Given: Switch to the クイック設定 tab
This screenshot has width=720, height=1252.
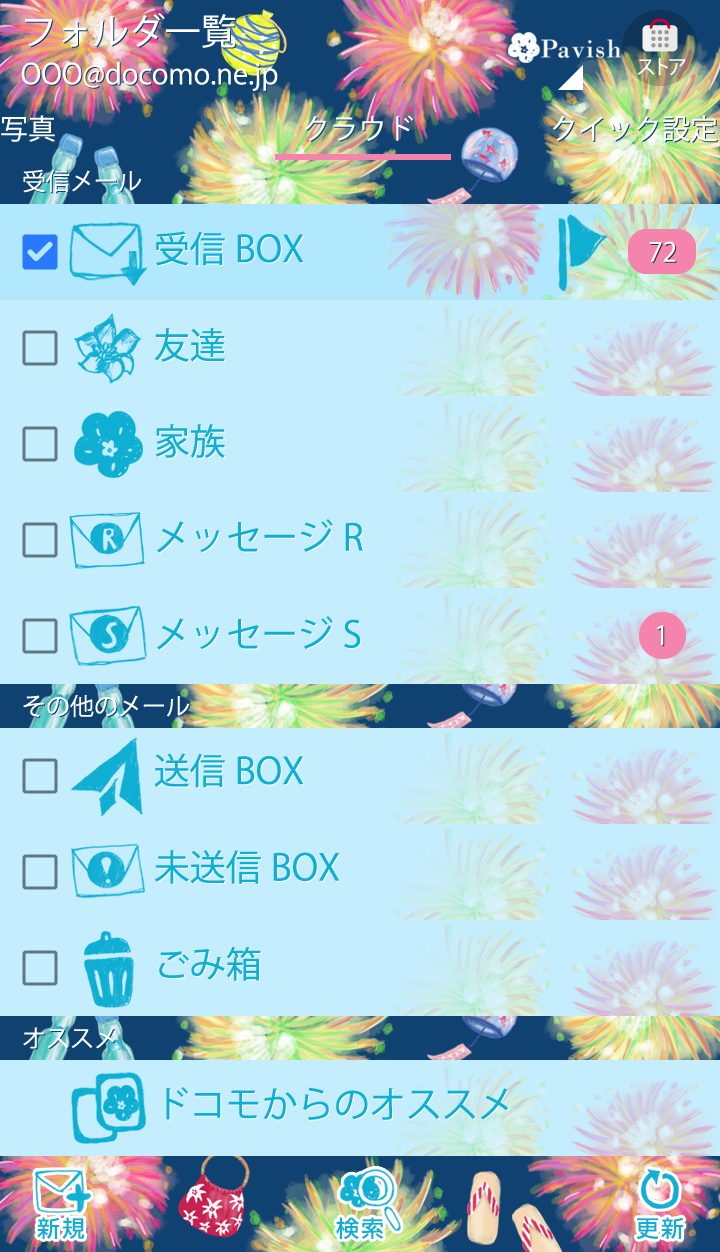Looking at the screenshot, I should tap(634, 129).
